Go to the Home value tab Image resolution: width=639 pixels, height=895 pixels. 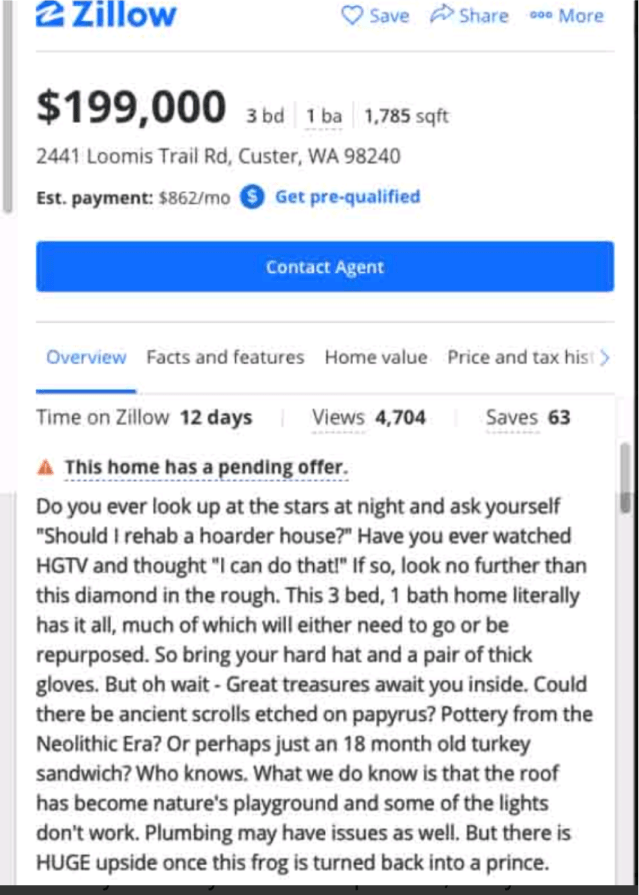(375, 357)
